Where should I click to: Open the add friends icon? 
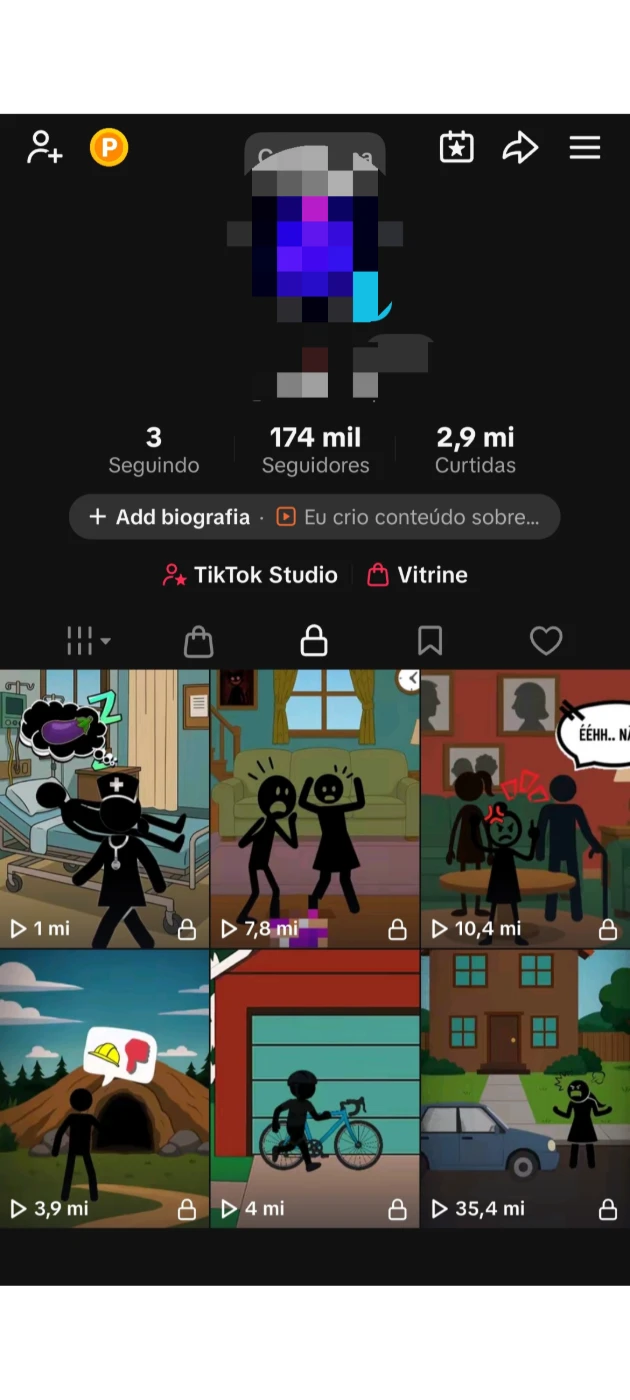point(44,148)
